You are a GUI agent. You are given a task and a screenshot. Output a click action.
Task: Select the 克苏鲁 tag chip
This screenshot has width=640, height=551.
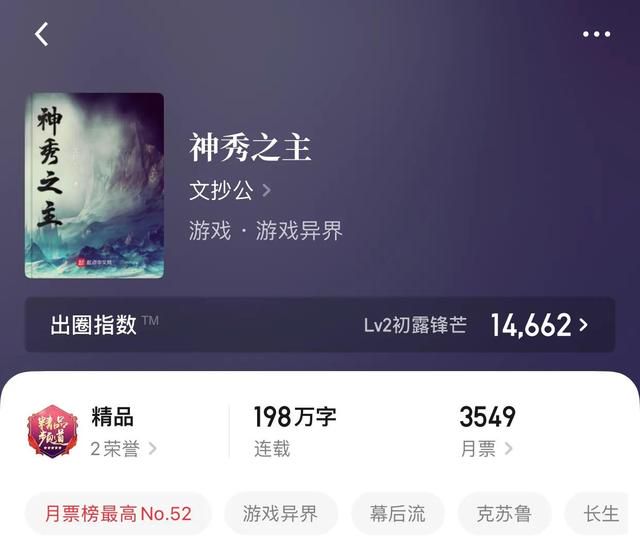pyautogui.click(x=504, y=514)
